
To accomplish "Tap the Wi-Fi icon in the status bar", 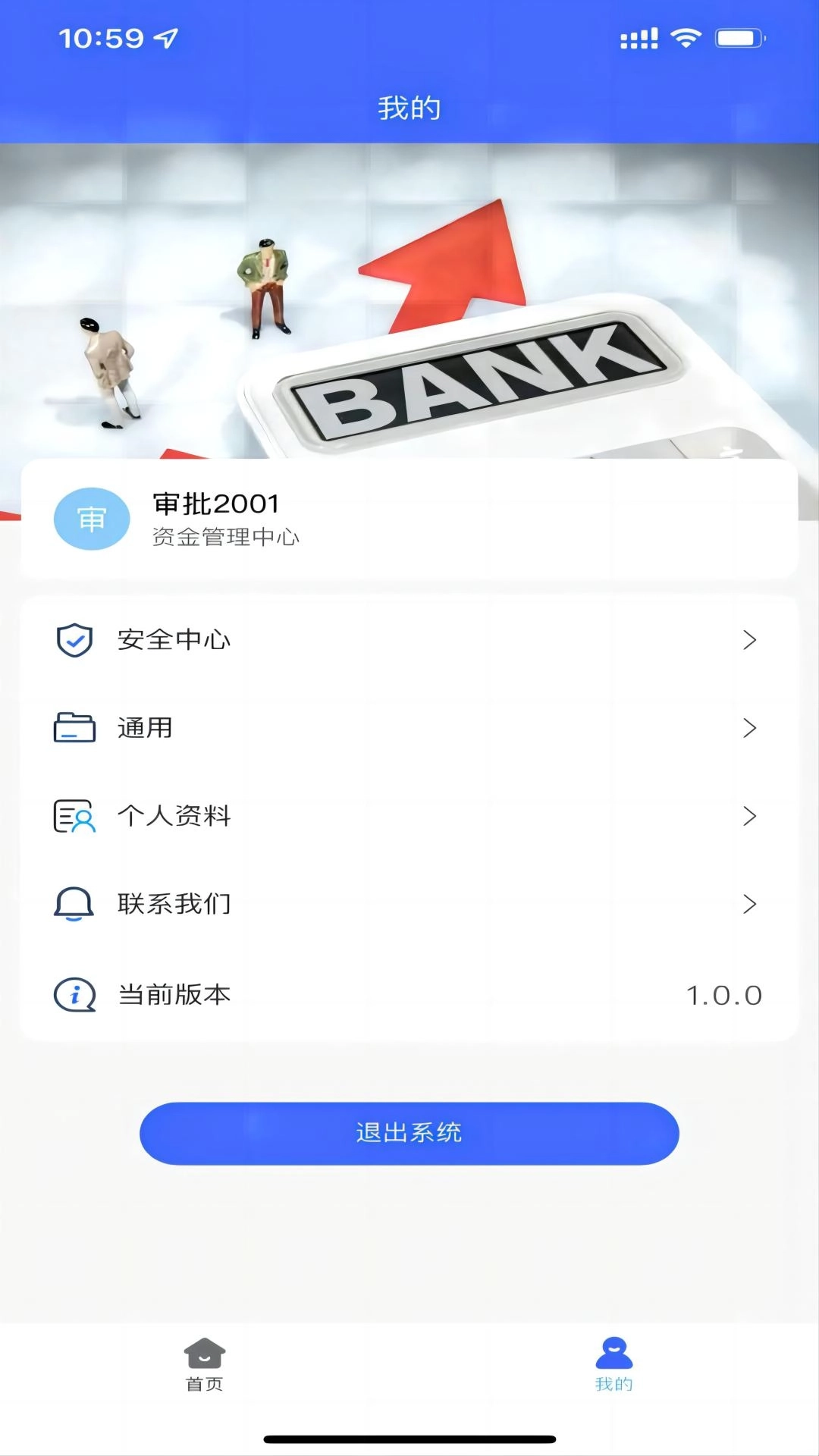I will (685, 36).
